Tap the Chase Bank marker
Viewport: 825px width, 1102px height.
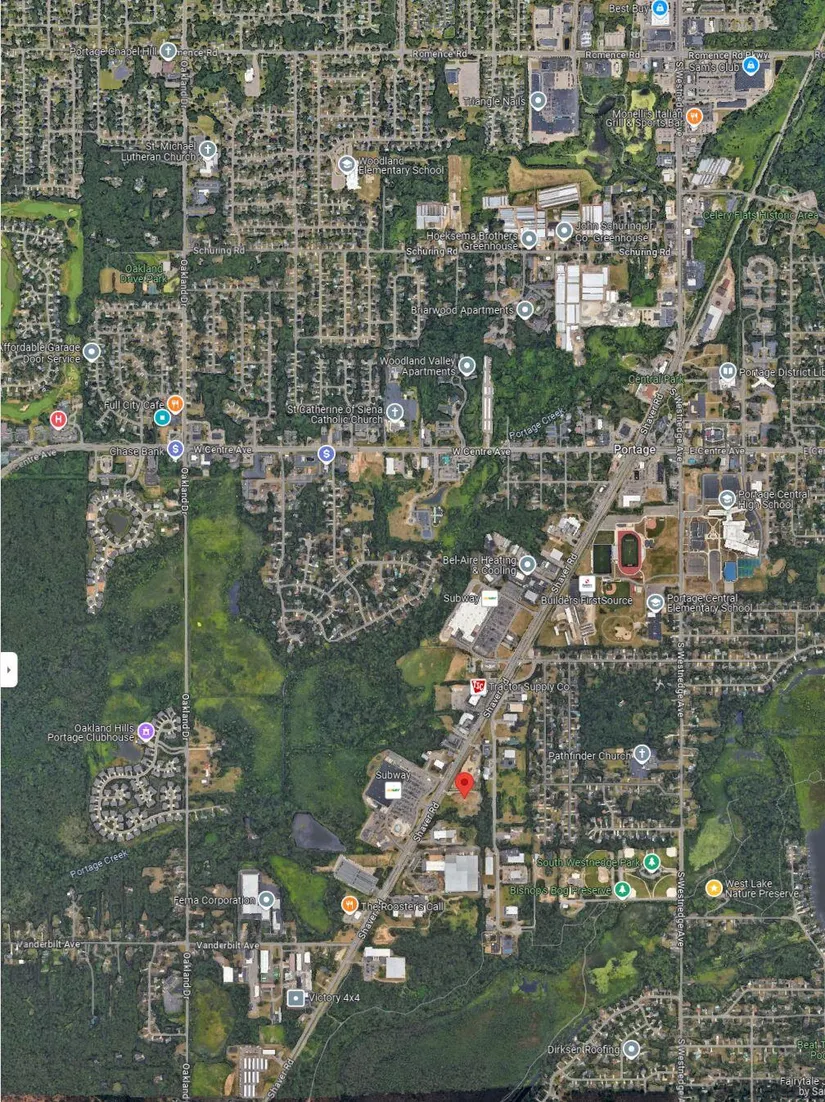pos(176,449)
